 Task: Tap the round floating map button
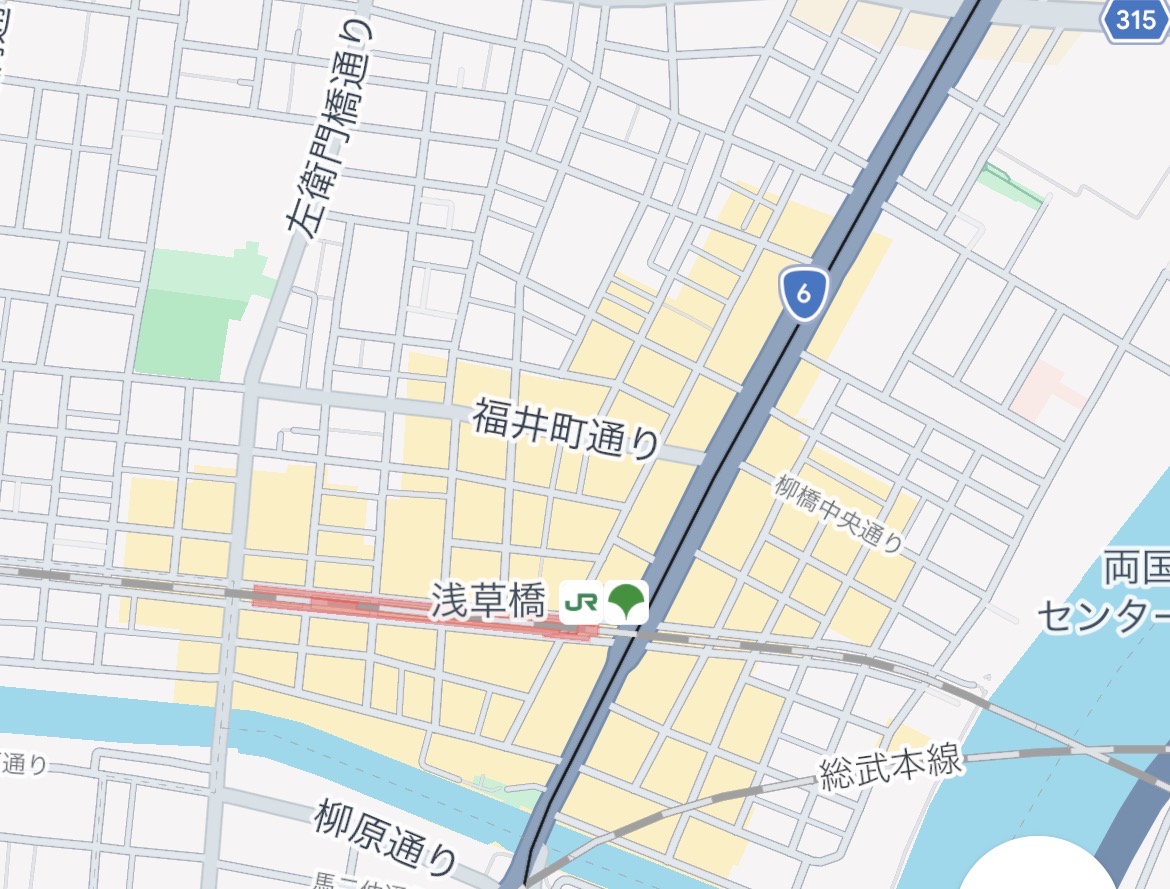(1040, 868)
